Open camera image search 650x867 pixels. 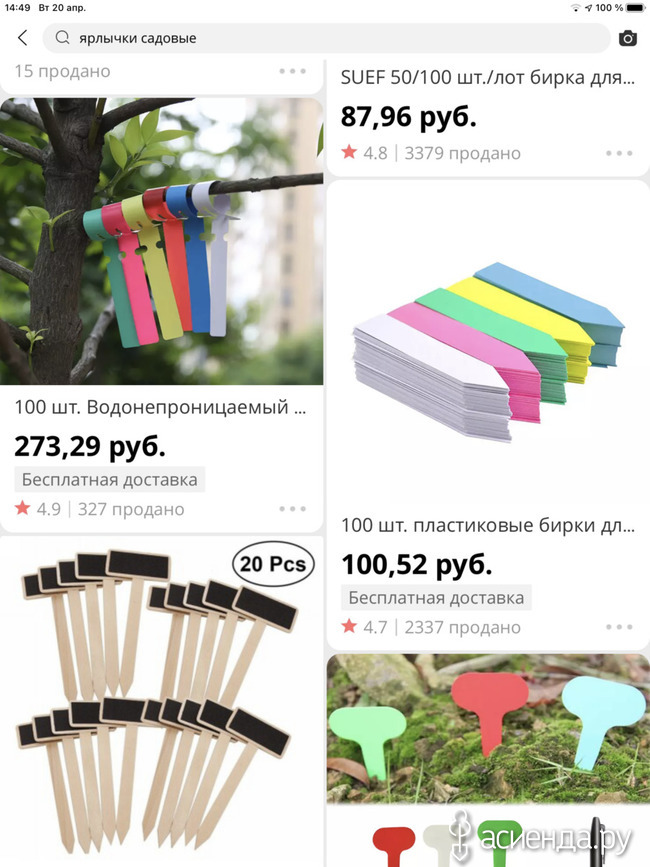tap(627, 38)
